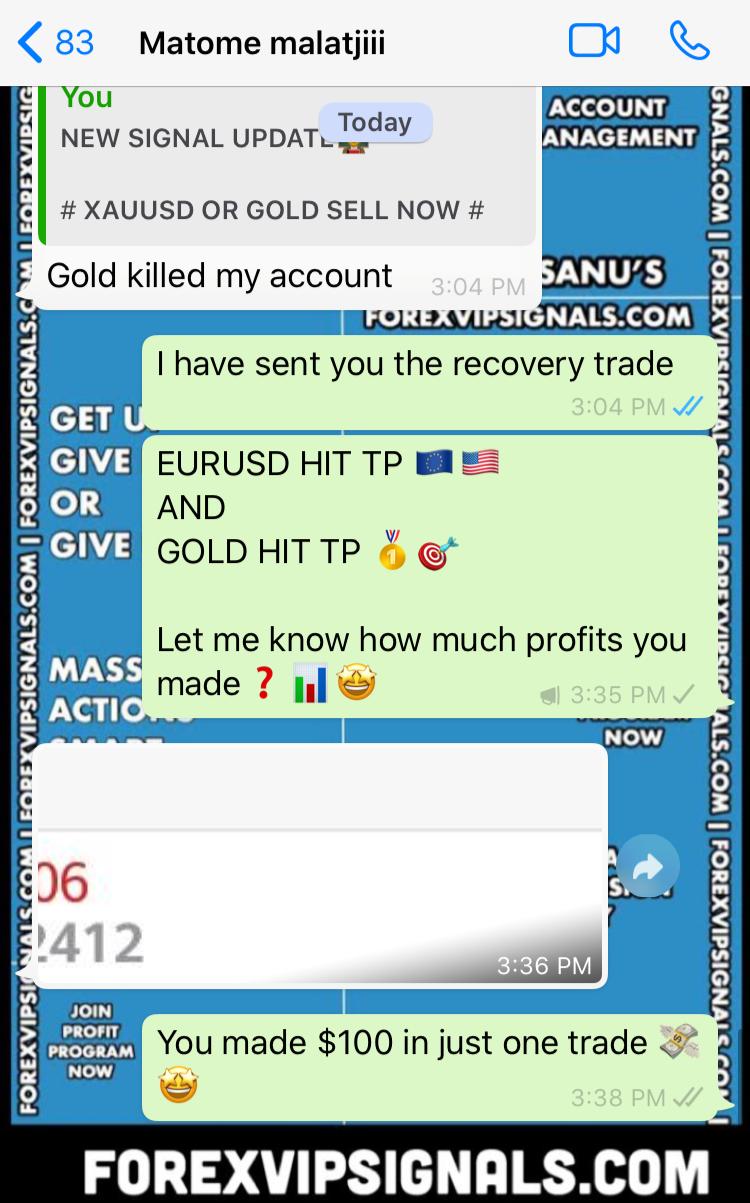Start a video call with Matome

[x=594, y=41]
